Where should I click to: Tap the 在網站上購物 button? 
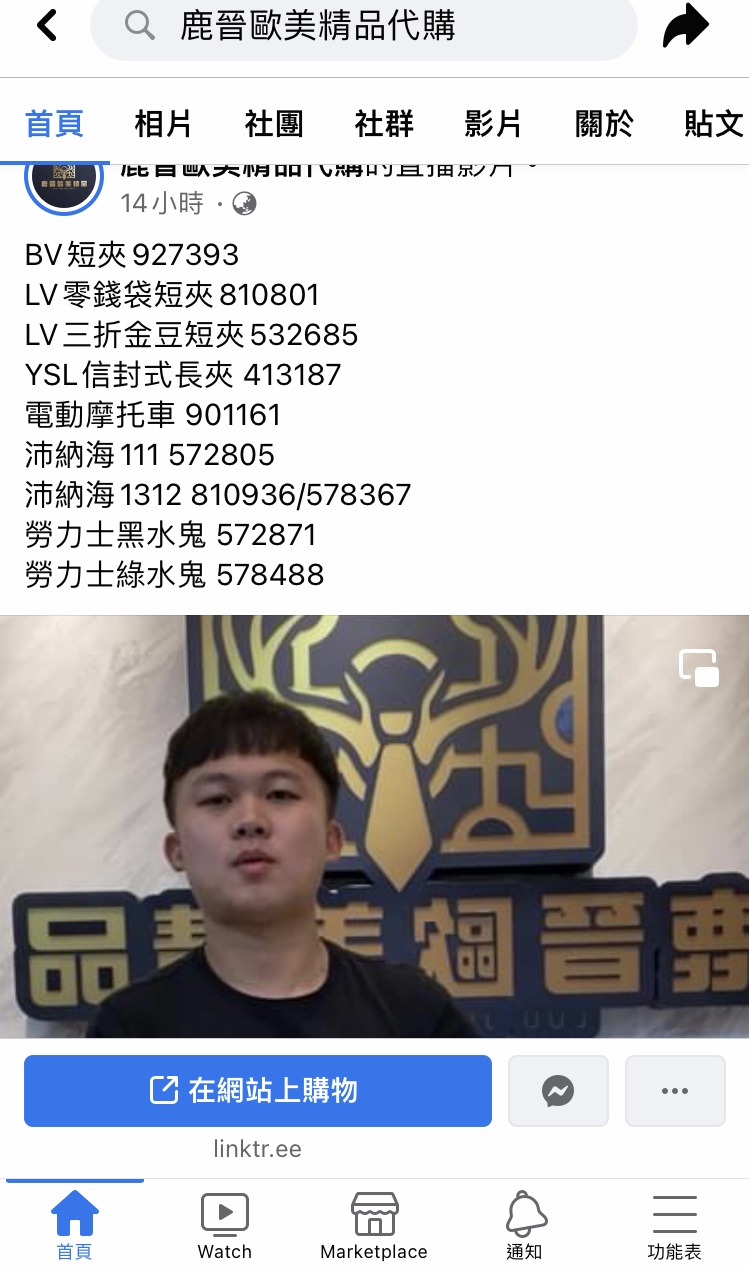[258, 1091]
